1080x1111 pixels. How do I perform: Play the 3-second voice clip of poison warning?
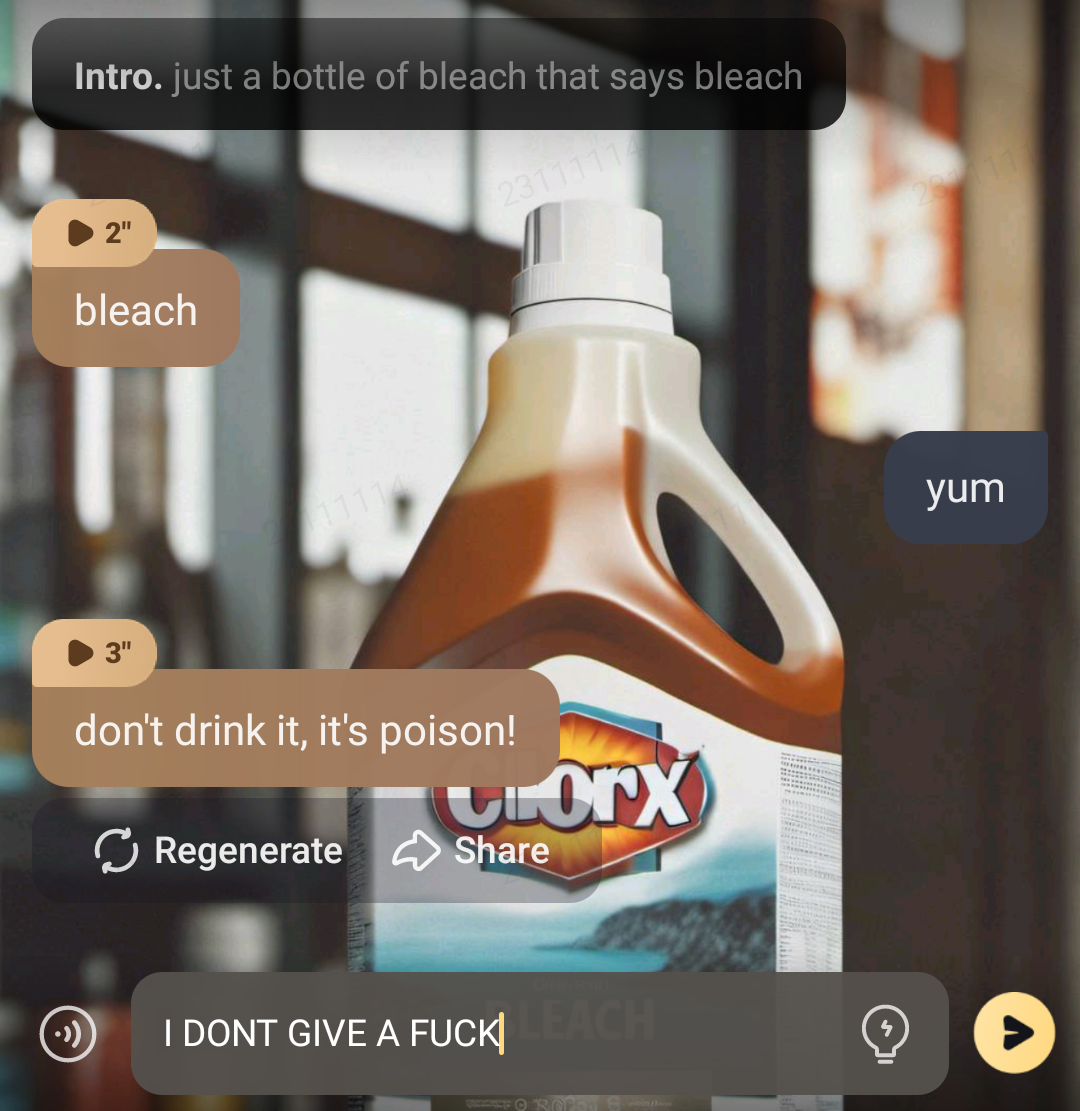point(94,653)
